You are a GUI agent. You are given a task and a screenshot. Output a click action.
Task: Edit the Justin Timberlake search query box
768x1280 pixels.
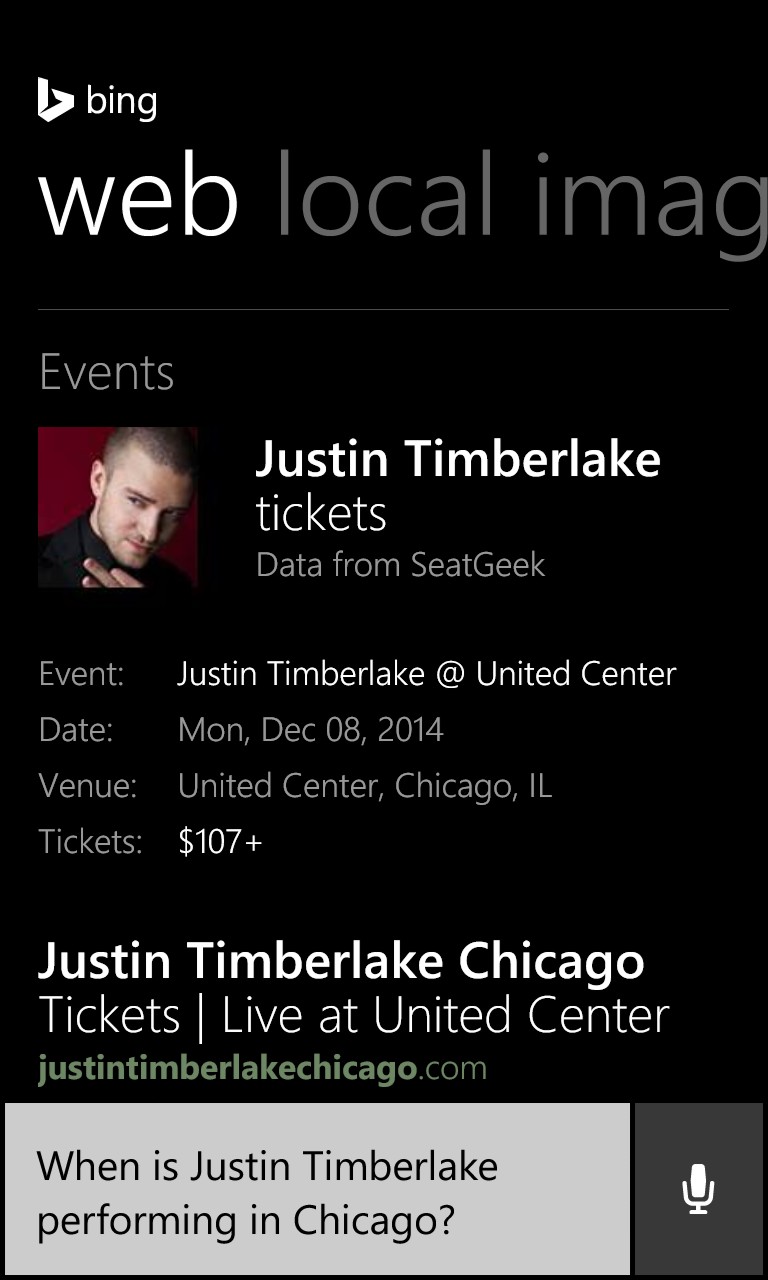pos(318,1192)
